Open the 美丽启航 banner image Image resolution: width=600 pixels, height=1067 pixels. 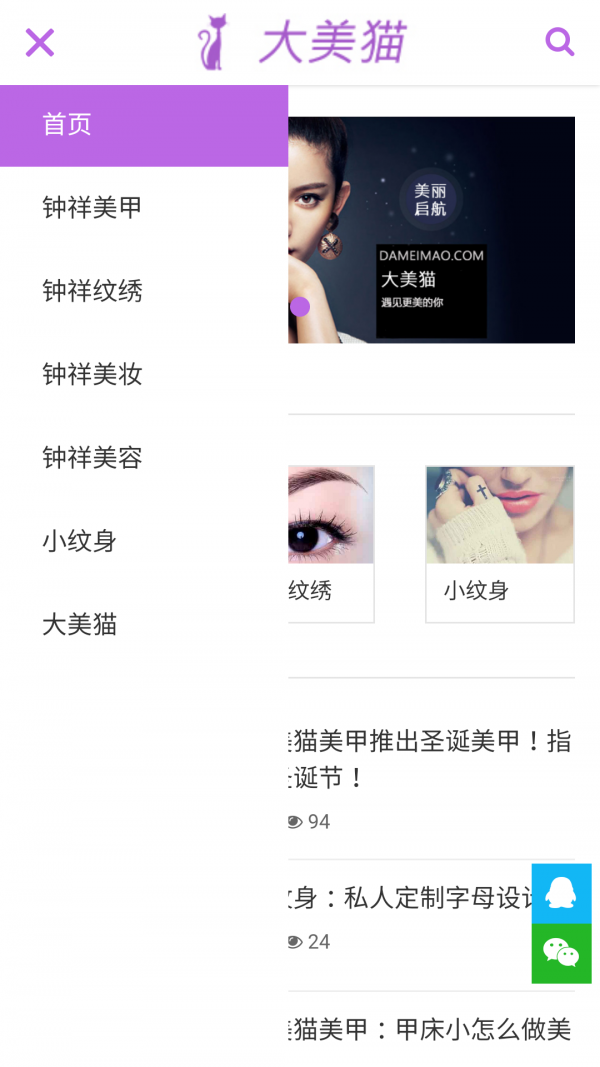431,230
